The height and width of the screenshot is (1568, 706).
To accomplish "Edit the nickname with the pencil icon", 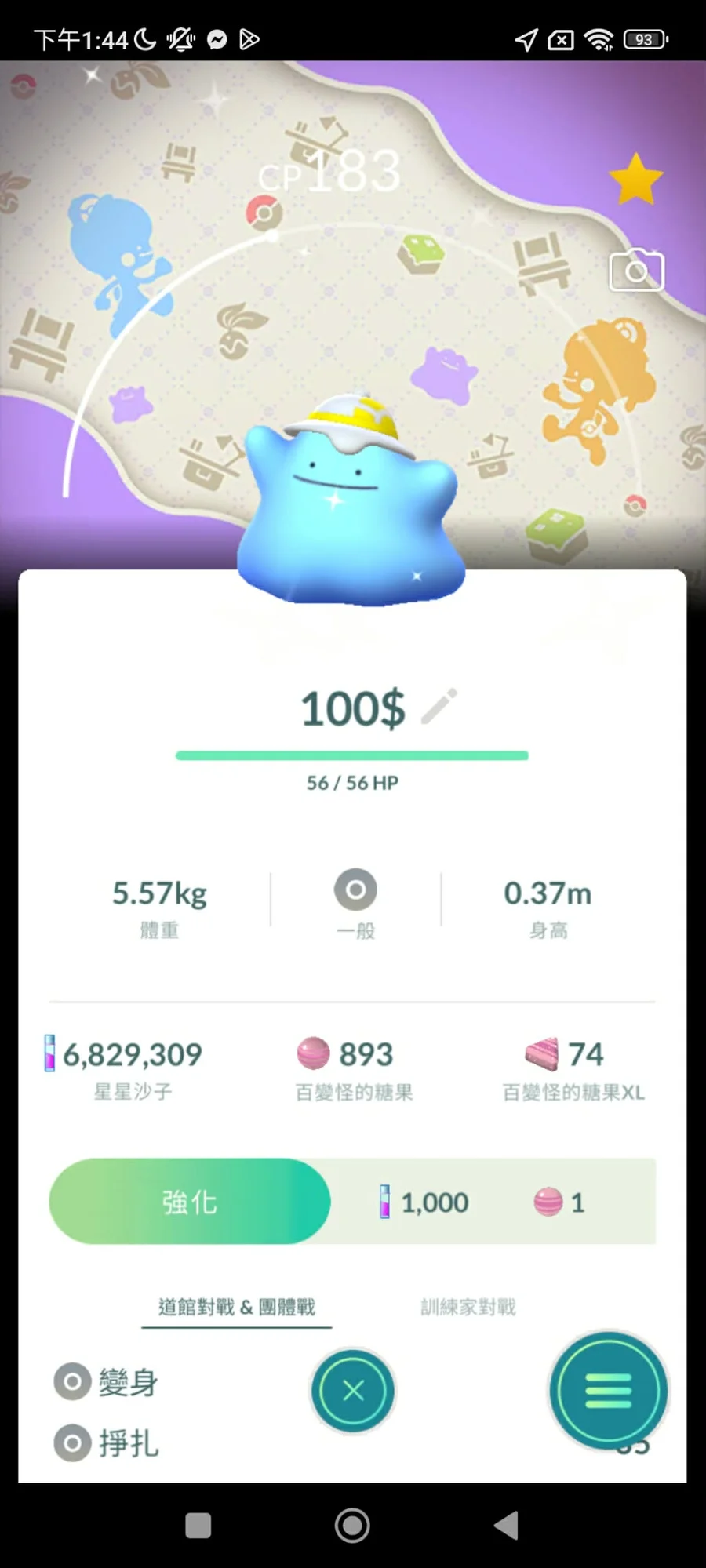I will click(439, 707).
